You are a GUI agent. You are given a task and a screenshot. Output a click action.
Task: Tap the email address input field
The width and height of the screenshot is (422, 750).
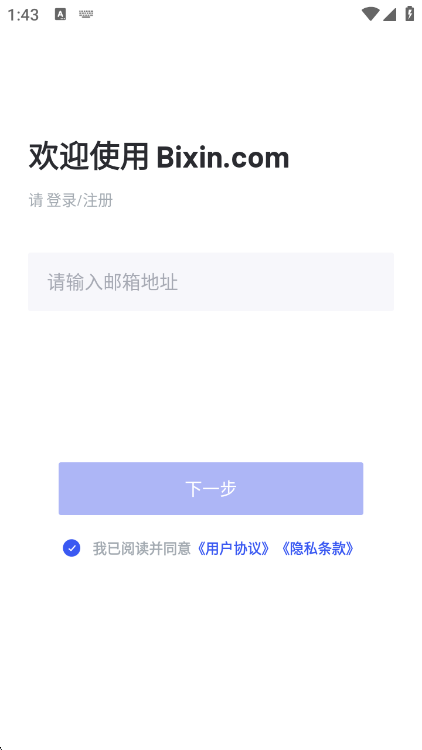pos(211,282)
